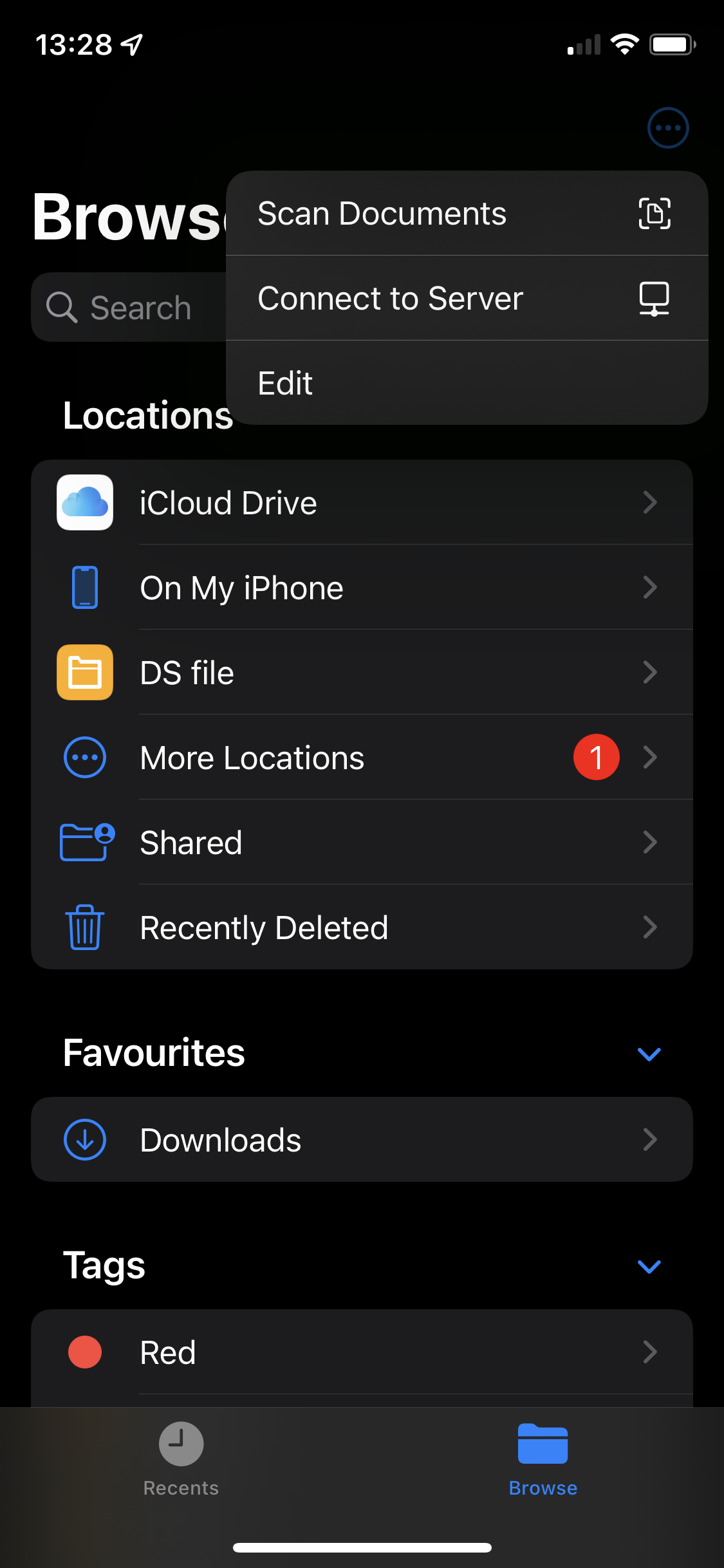Open the Shared folder icon
The image size is (724, 1568).
tap(84, 842)
